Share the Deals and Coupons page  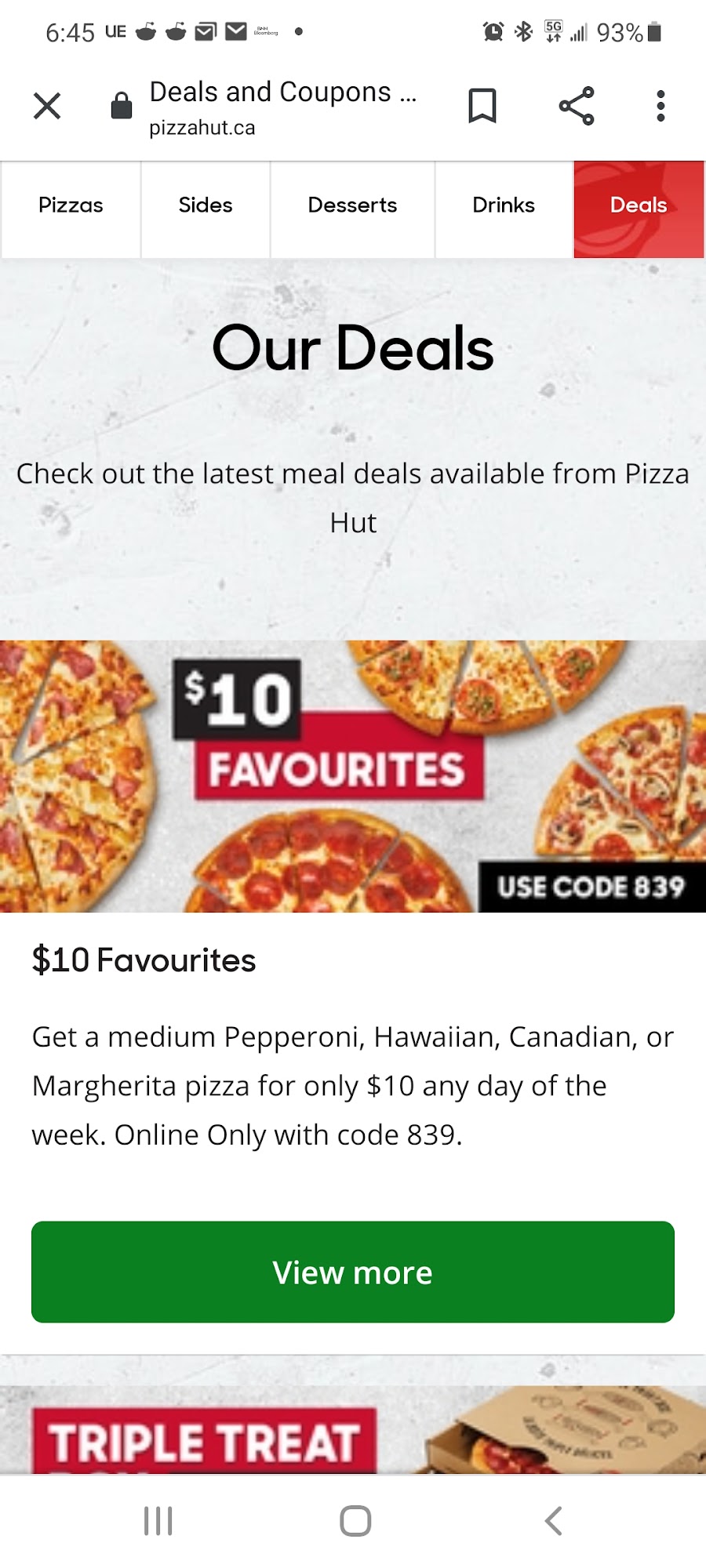tap(577, 105)
